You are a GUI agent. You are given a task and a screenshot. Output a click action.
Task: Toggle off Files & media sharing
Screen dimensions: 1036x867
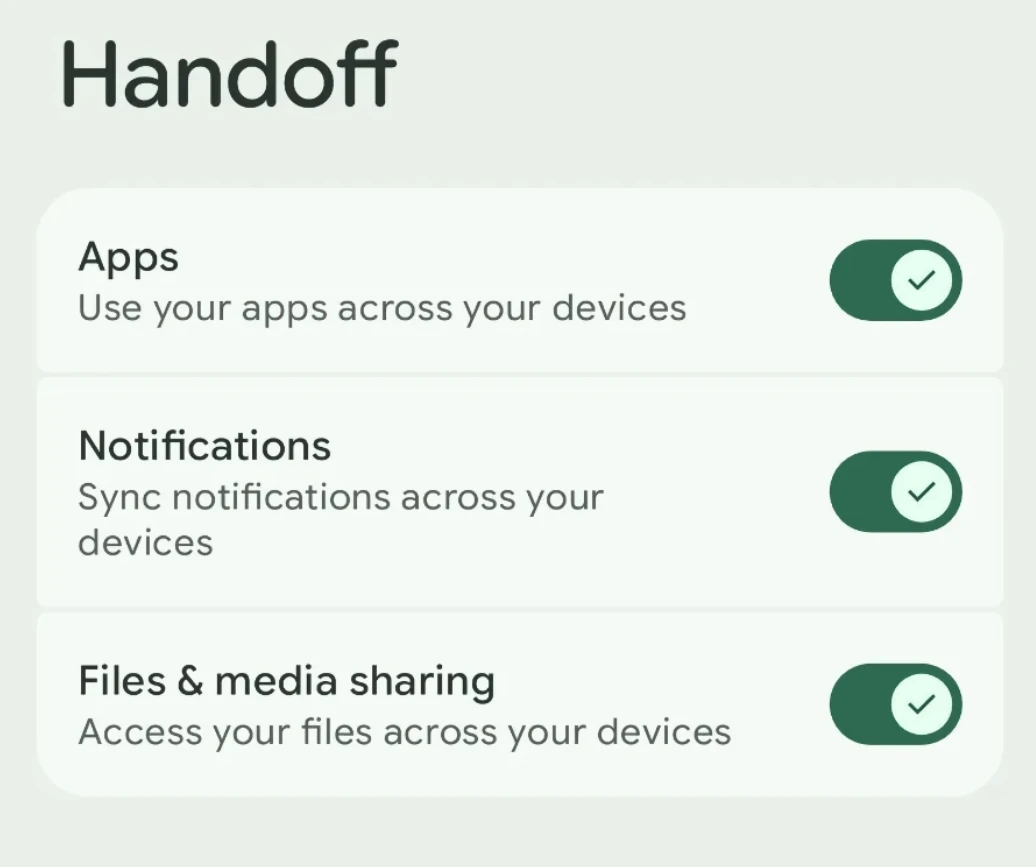(895, 704)
